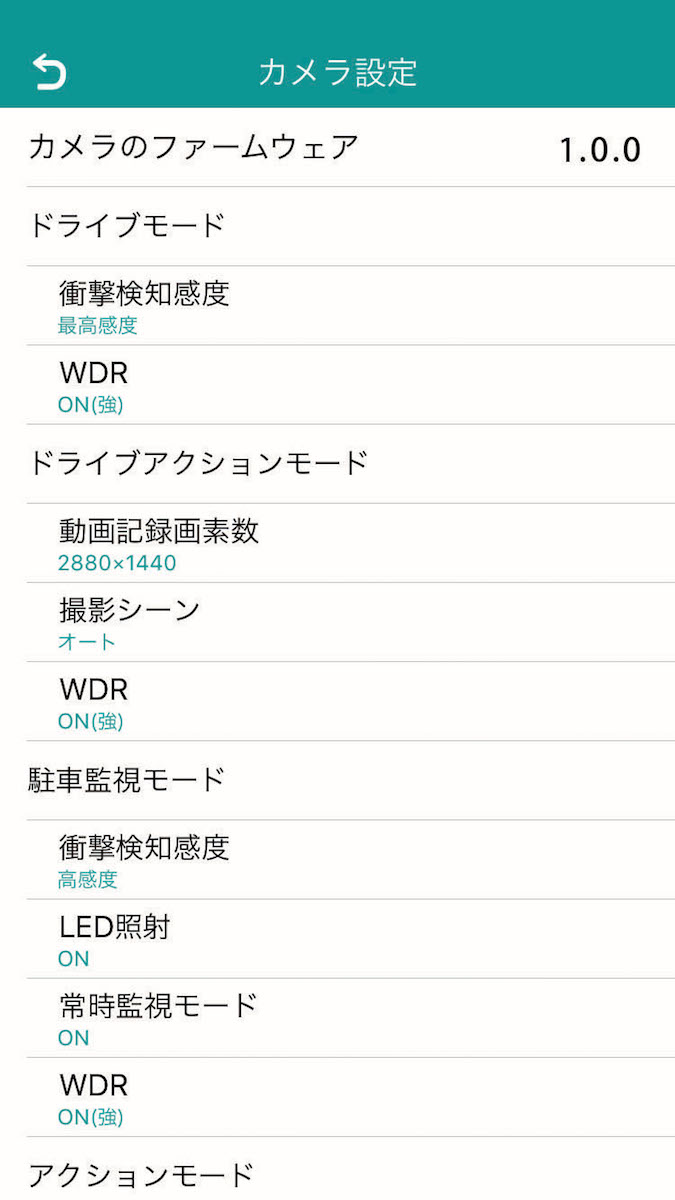Open 衝撃検知感度 under 駐車監視モード
The image size is (675, 1200).
(x=337, y=860)
